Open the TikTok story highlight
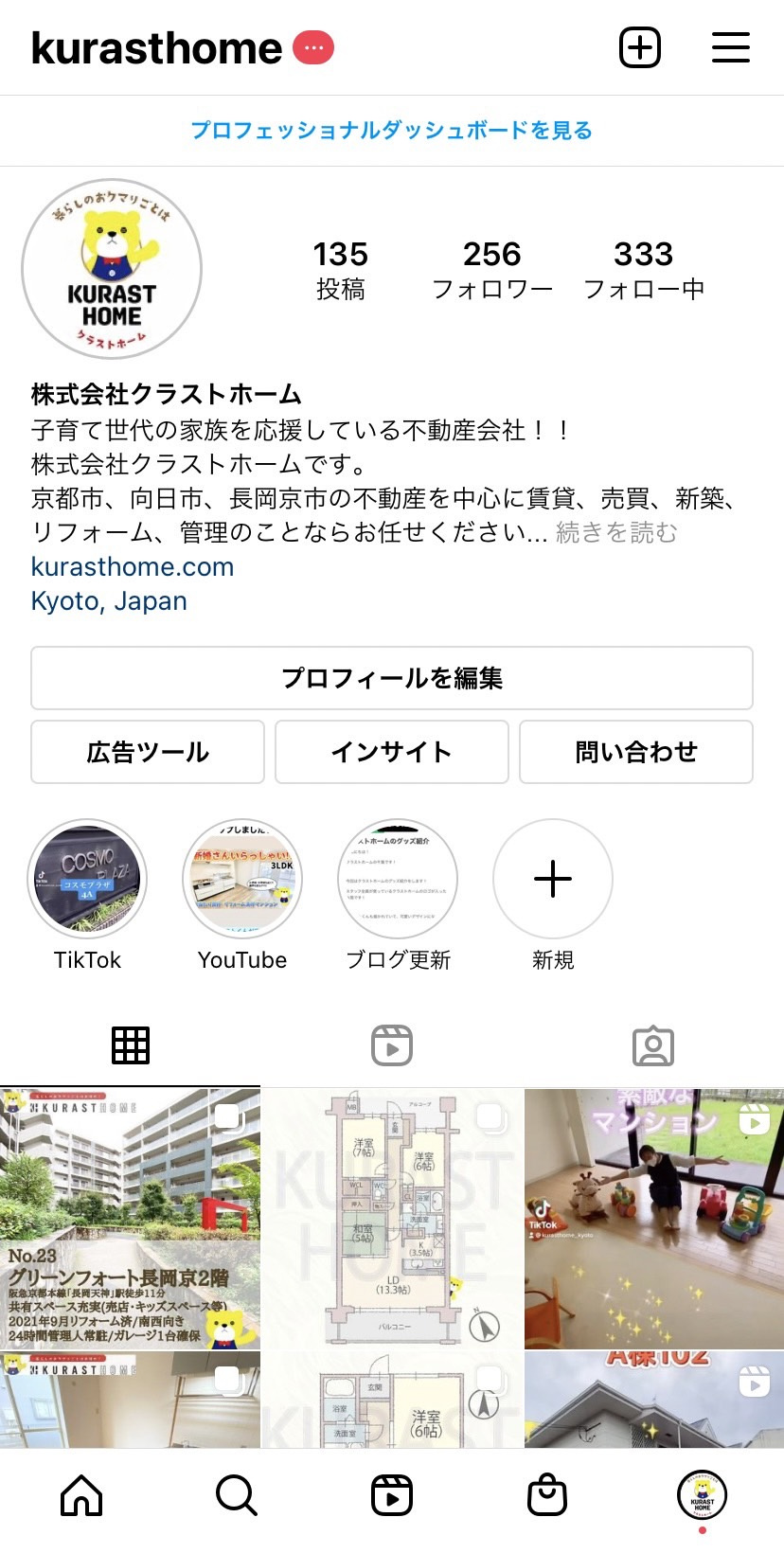The image size is (784, 1553). pyautogui.click(x=87, y=880)
